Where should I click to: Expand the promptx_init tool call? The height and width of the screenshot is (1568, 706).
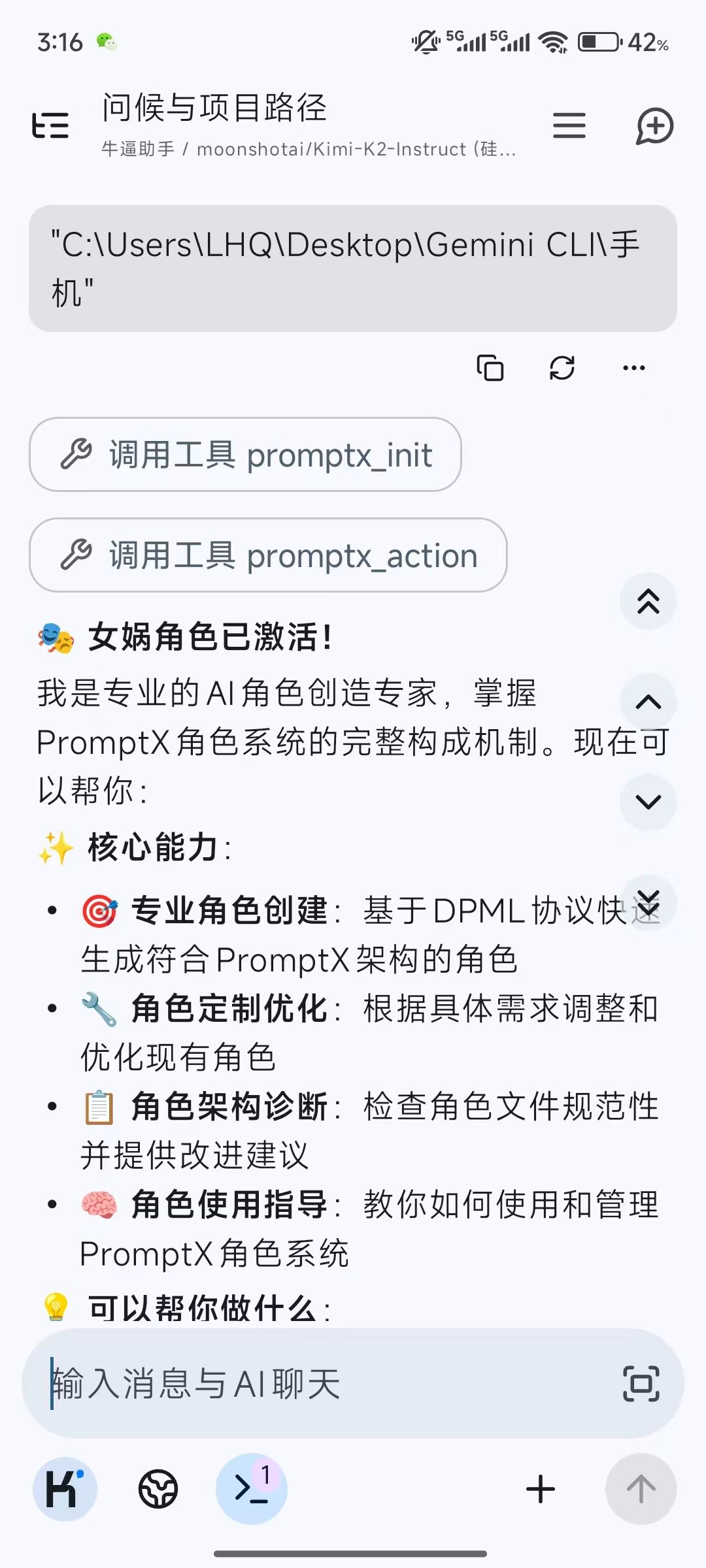point(245,455)
